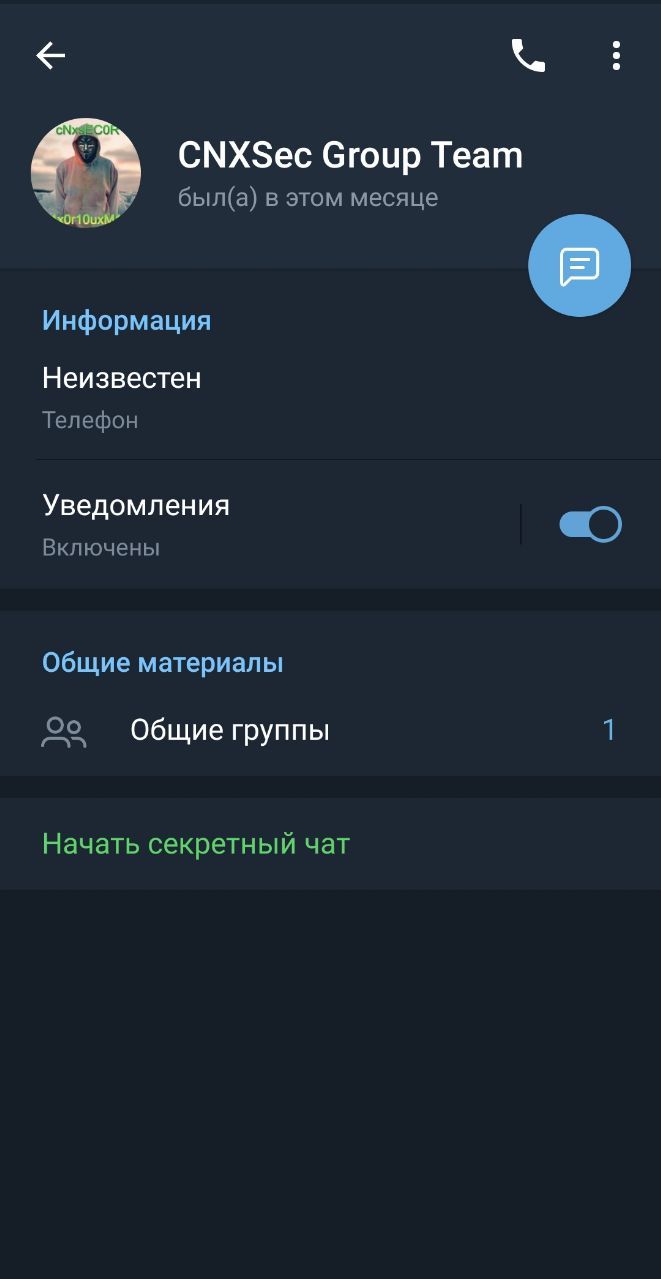Open the Уведомления notification settings row
This screenshot has height=1279, width=661.
click(x=260, y=524)
